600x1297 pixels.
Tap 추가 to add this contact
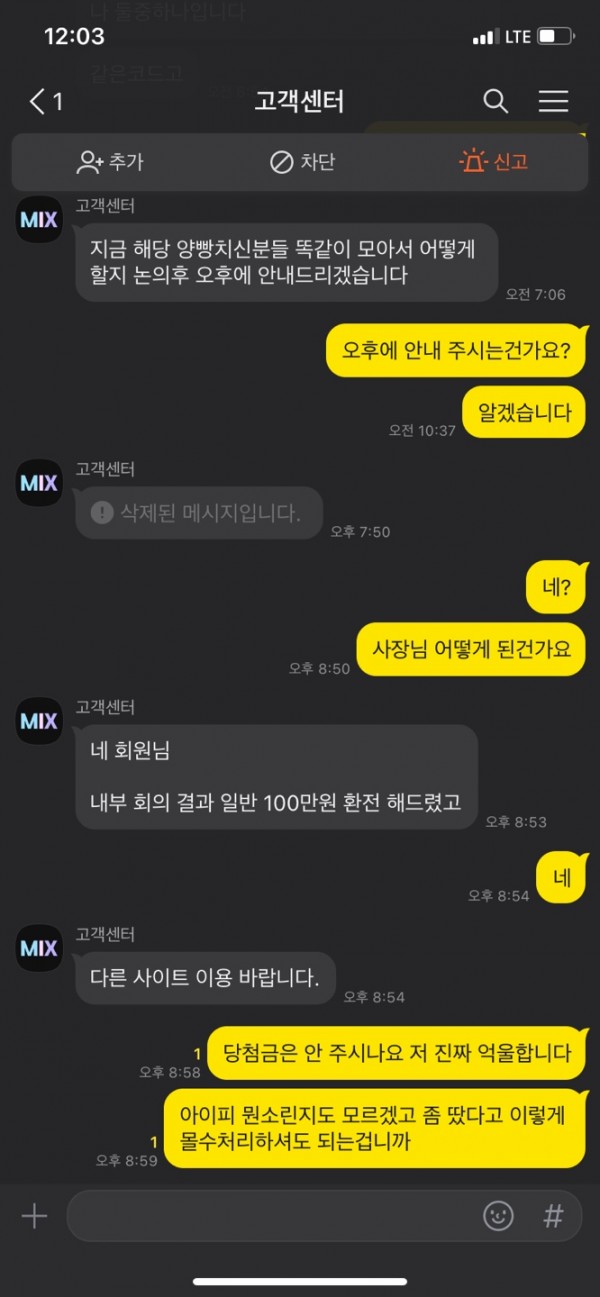point(110,162)
